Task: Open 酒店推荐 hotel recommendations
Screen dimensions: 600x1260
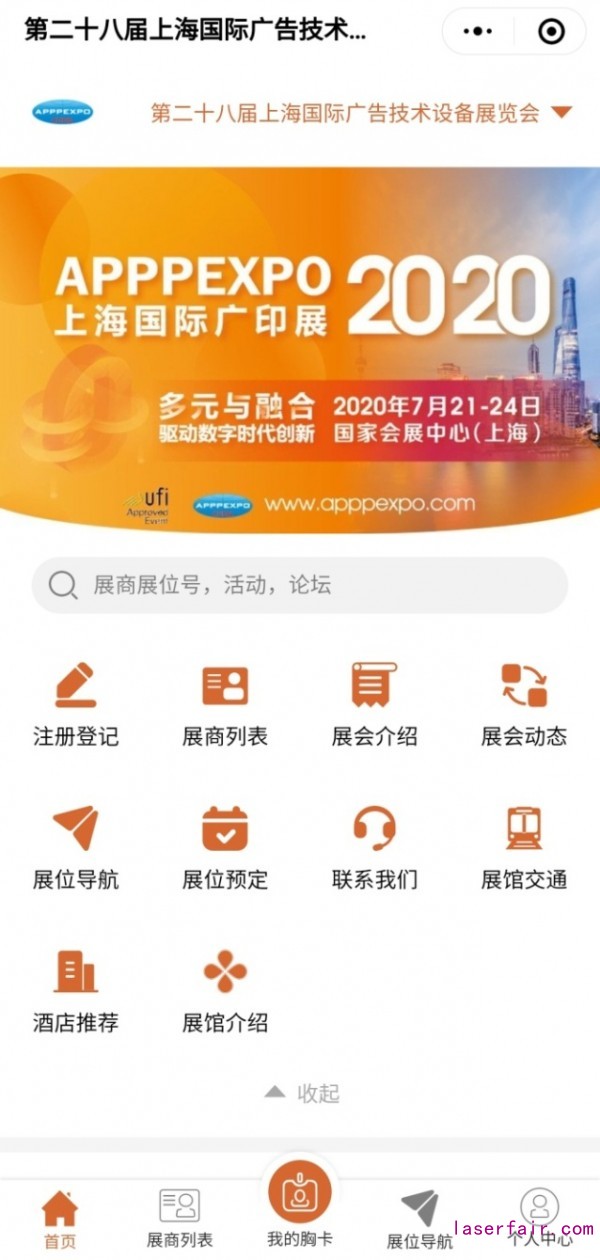Action: (76, 990)
